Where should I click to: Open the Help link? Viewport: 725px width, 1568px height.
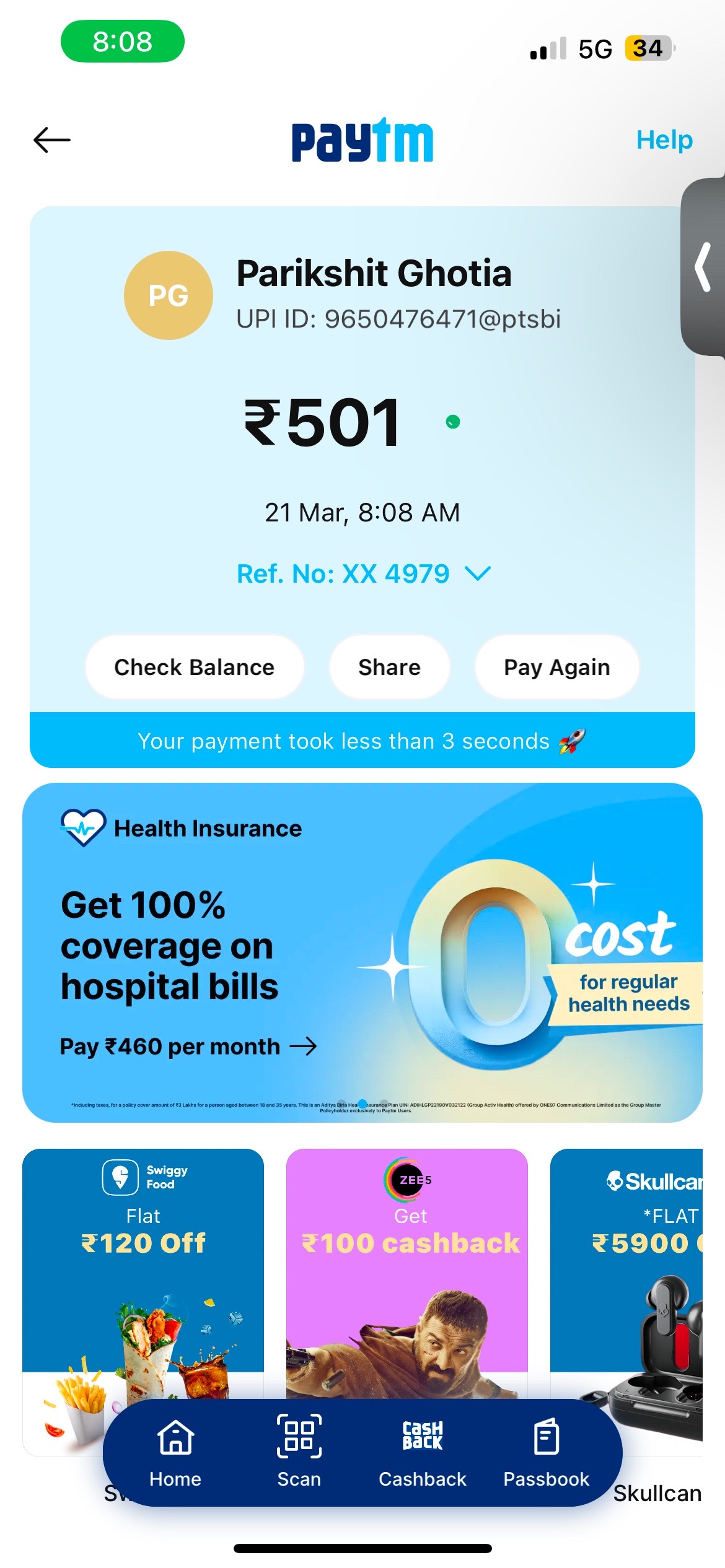pos(664,140)
